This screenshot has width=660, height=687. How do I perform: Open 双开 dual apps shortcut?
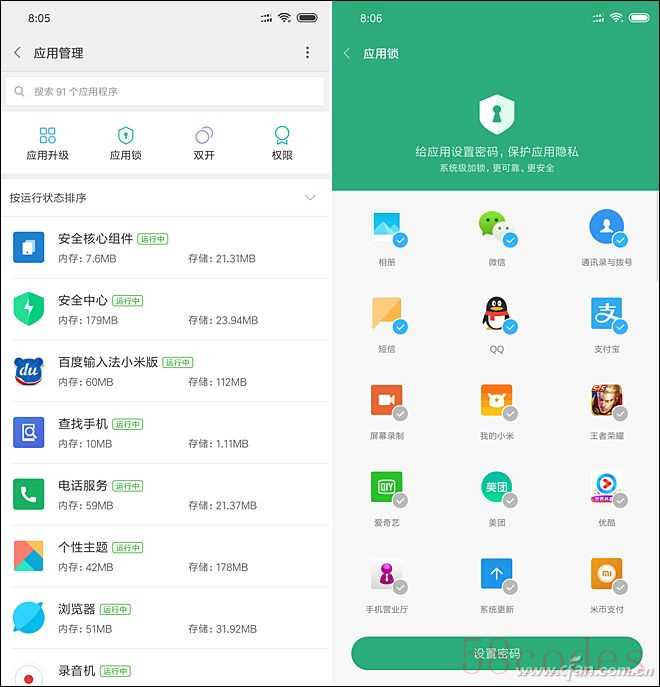tap(204, 144)
